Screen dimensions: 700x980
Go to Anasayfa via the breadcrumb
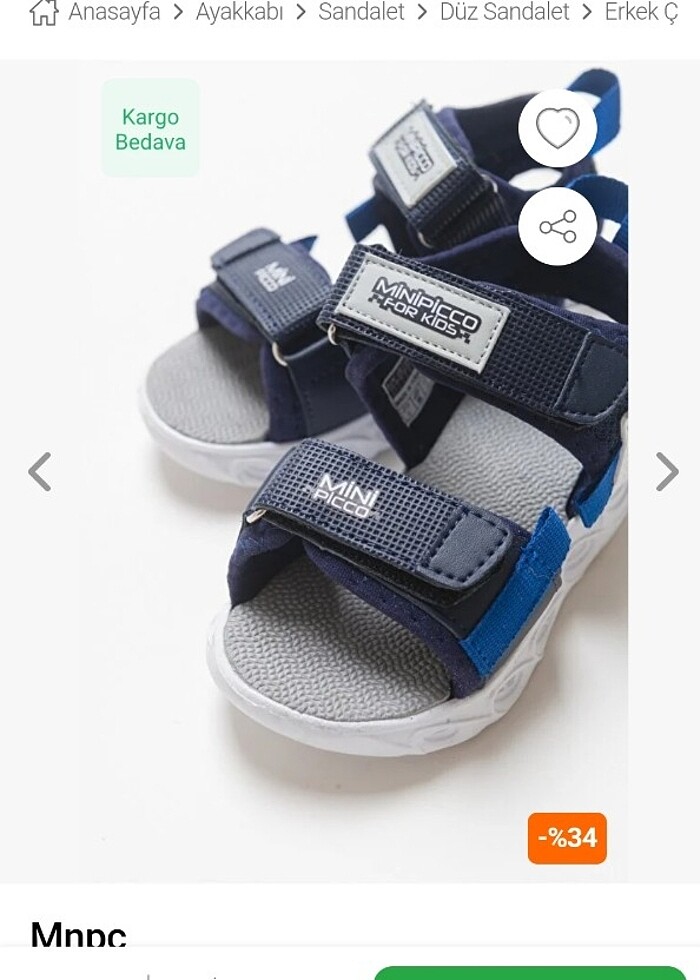(113, 13)
